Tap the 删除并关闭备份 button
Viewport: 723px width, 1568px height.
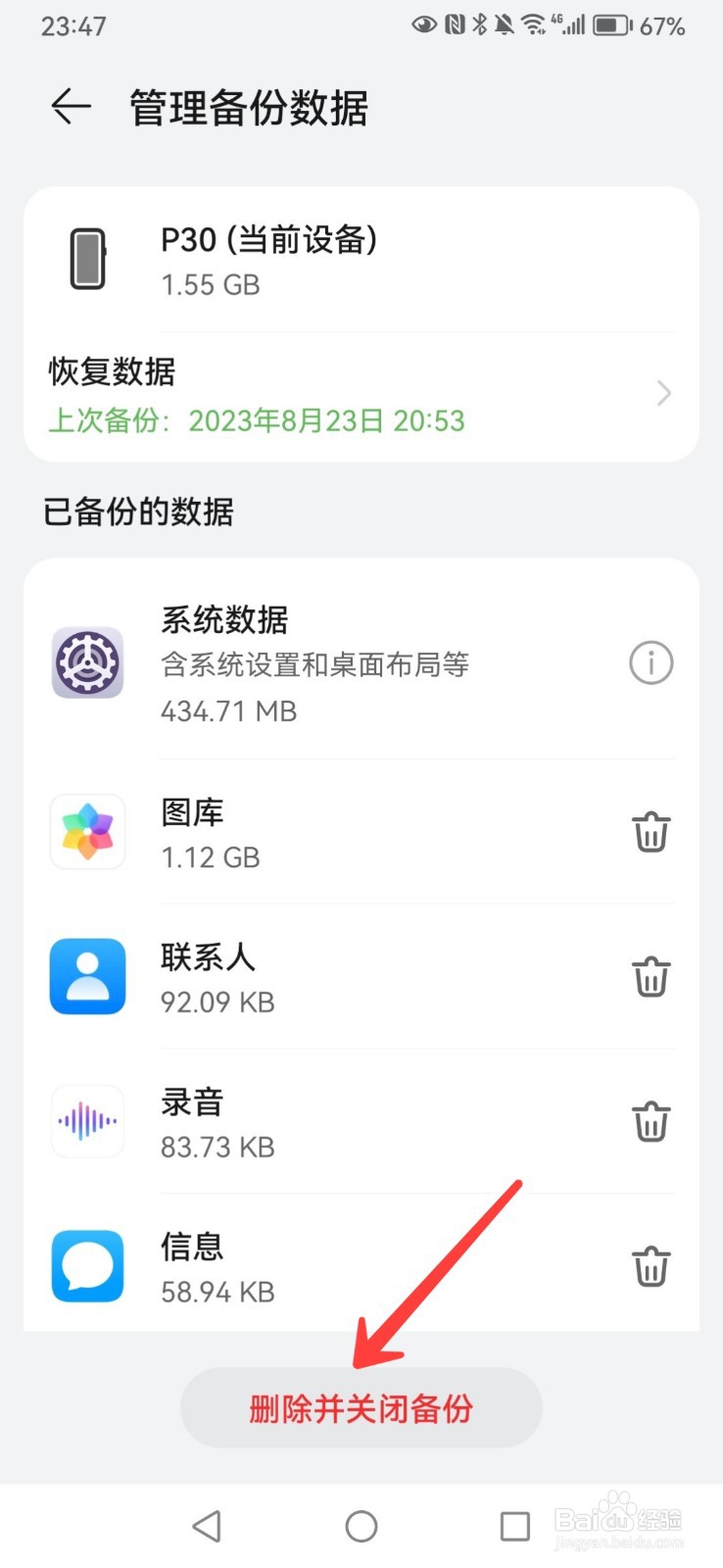pos(361,1408)
